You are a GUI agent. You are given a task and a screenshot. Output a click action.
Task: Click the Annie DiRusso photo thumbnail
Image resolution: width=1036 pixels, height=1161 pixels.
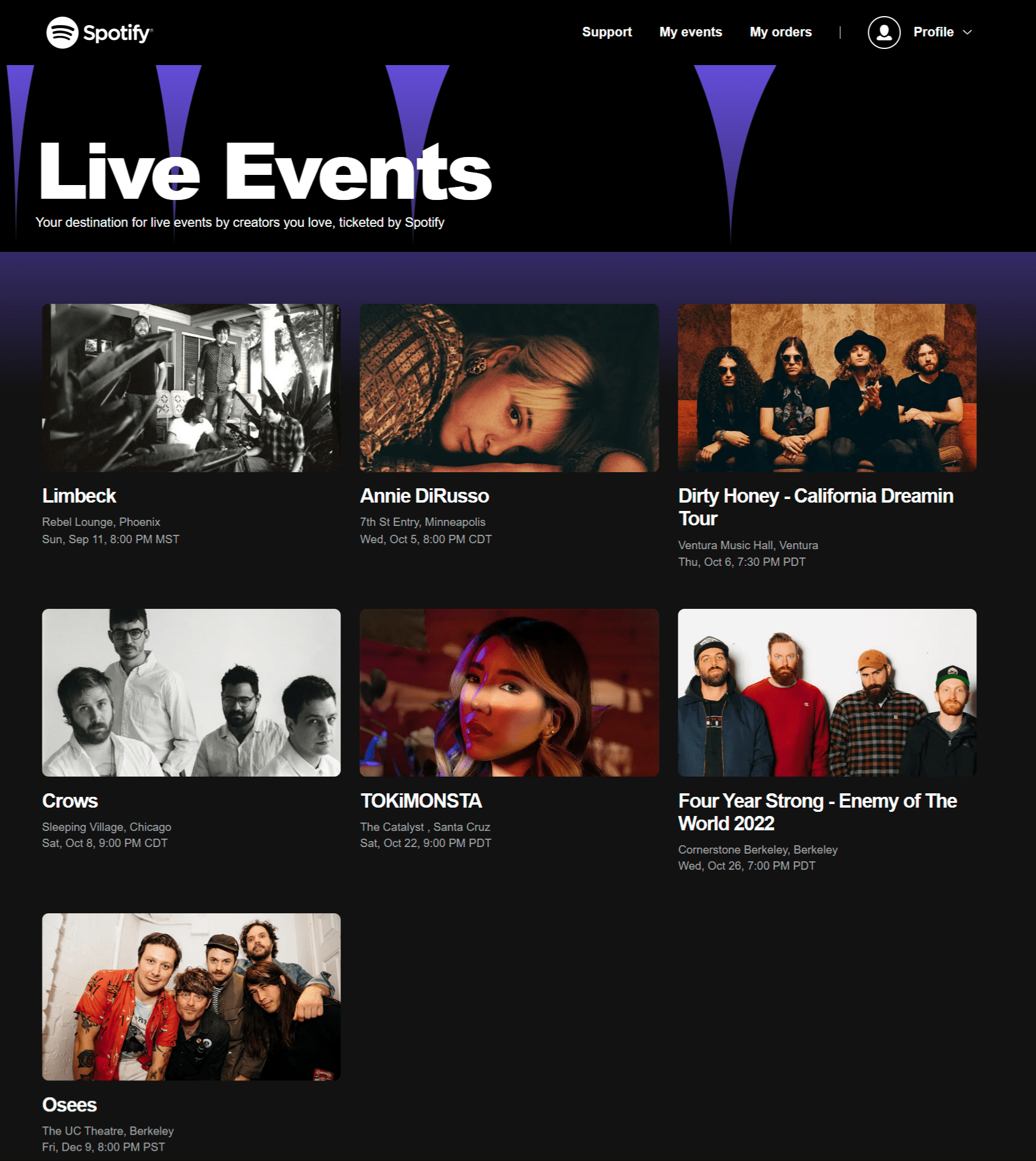pos(511,388)
